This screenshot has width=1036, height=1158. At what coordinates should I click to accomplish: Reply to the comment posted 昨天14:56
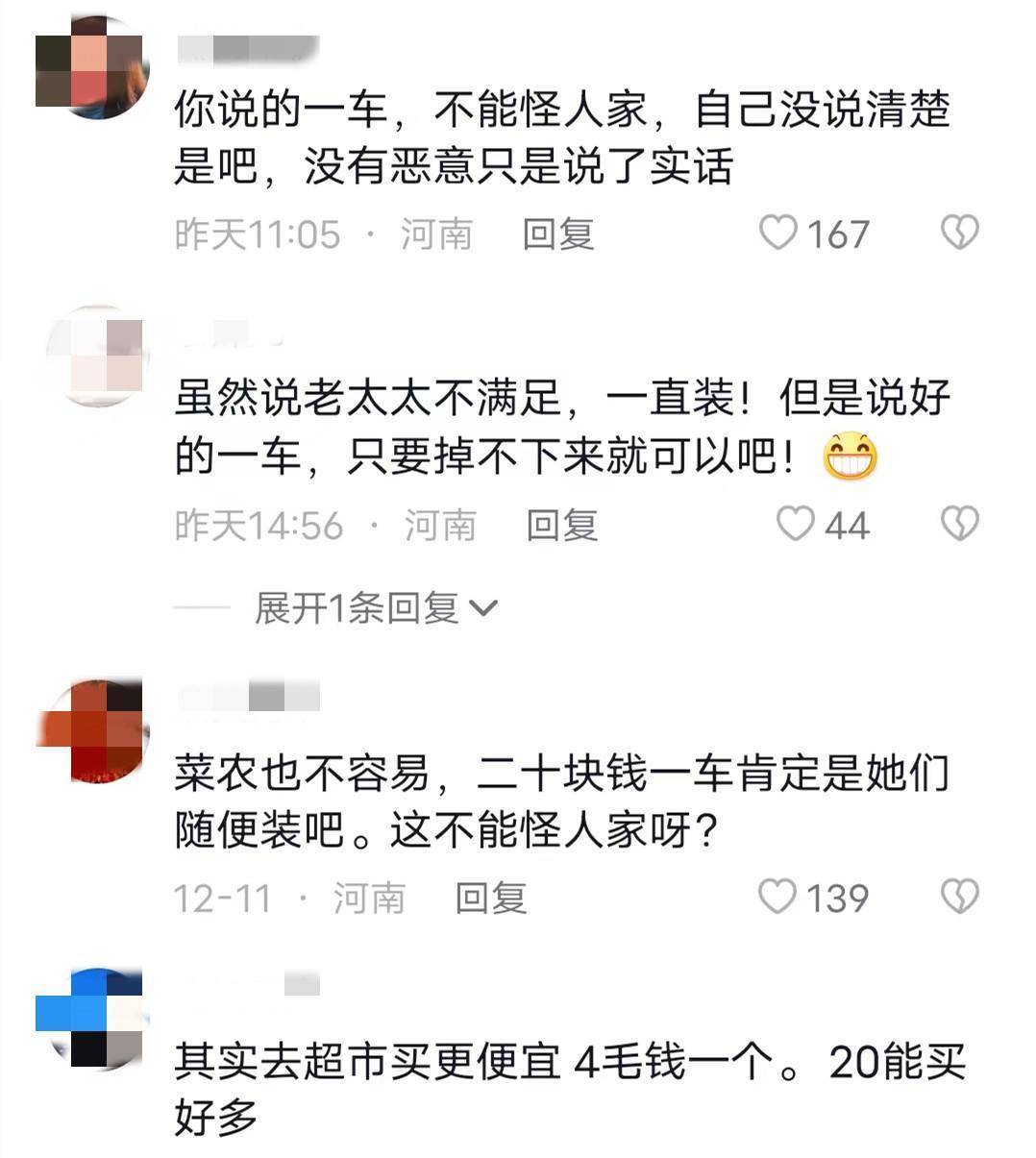tap(561, 525)
